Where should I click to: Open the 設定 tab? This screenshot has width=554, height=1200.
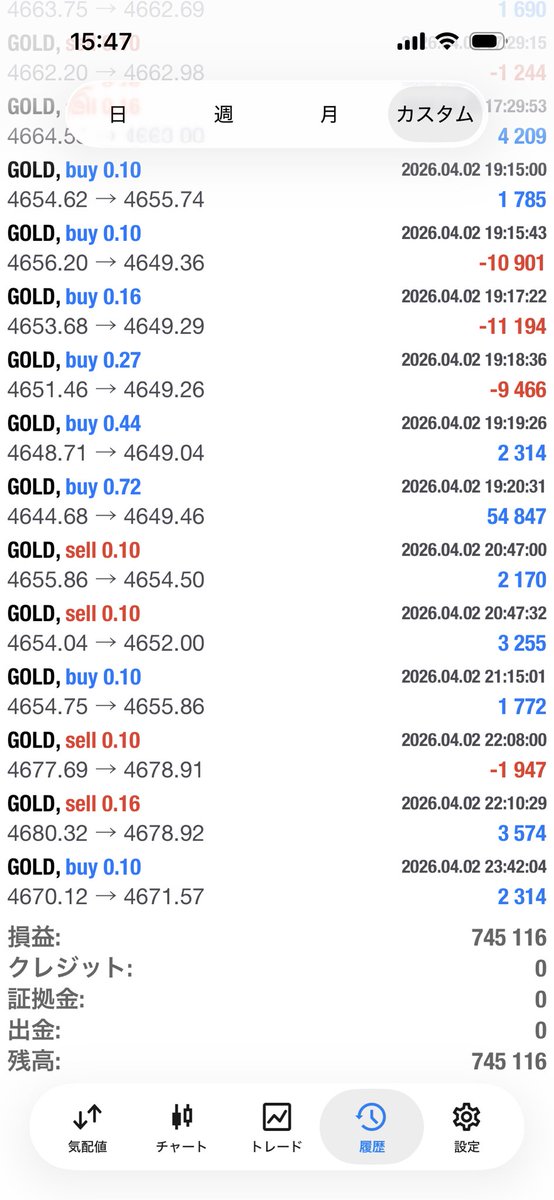[x=466, y=1128]
